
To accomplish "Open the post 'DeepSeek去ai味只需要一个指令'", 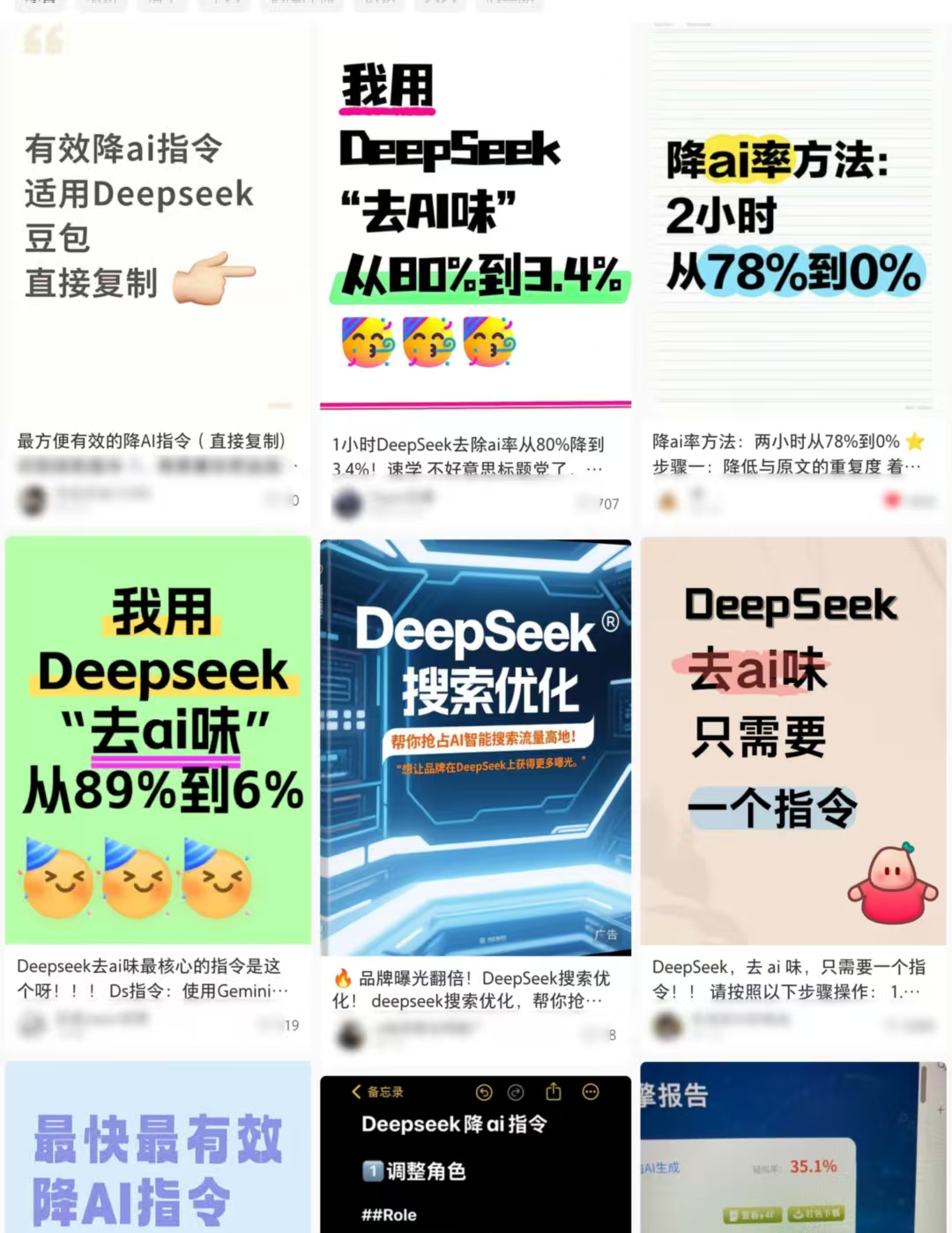I will pyautogui.click(x=793, y=740).
